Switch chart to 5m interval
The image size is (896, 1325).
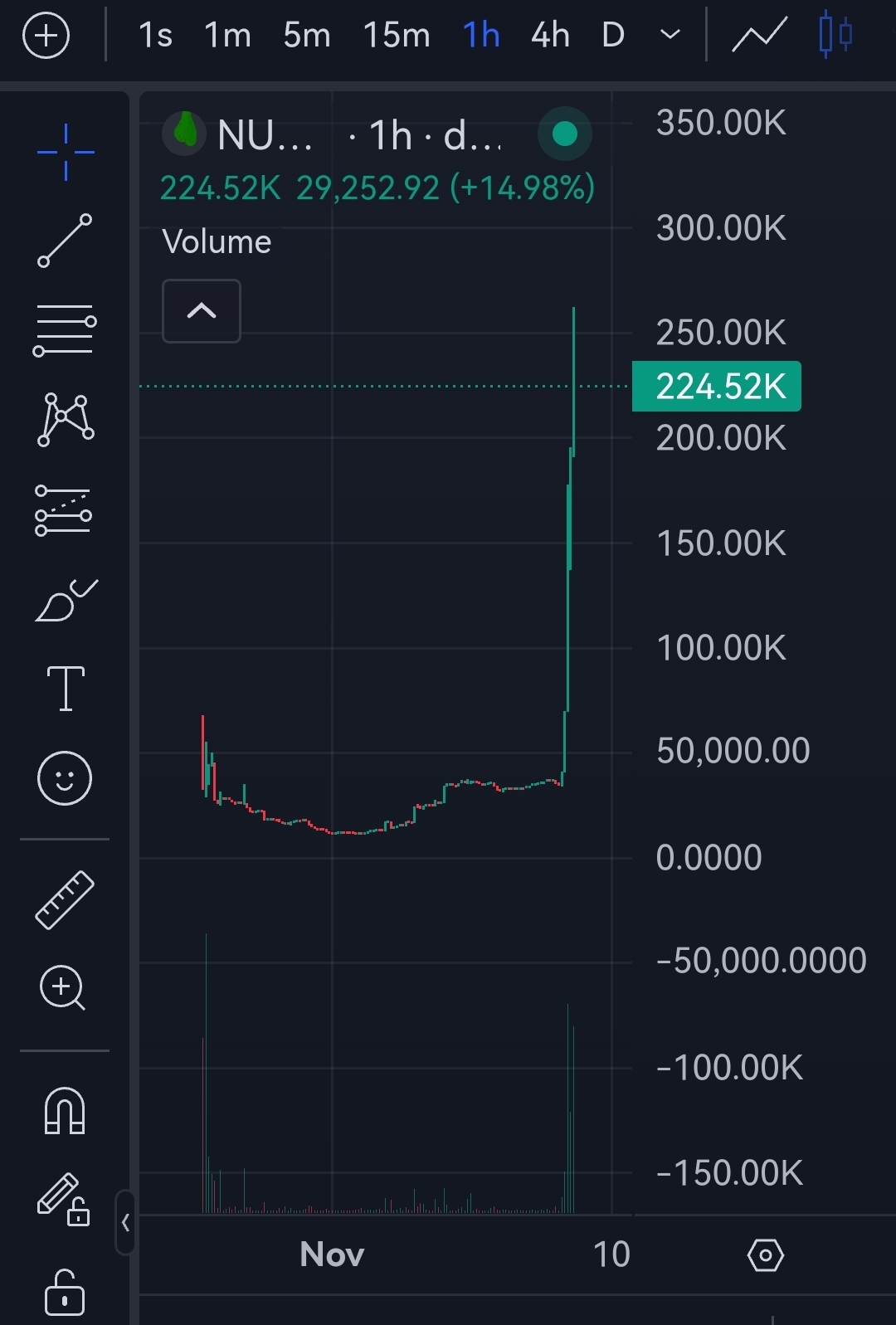click(307, 36)
